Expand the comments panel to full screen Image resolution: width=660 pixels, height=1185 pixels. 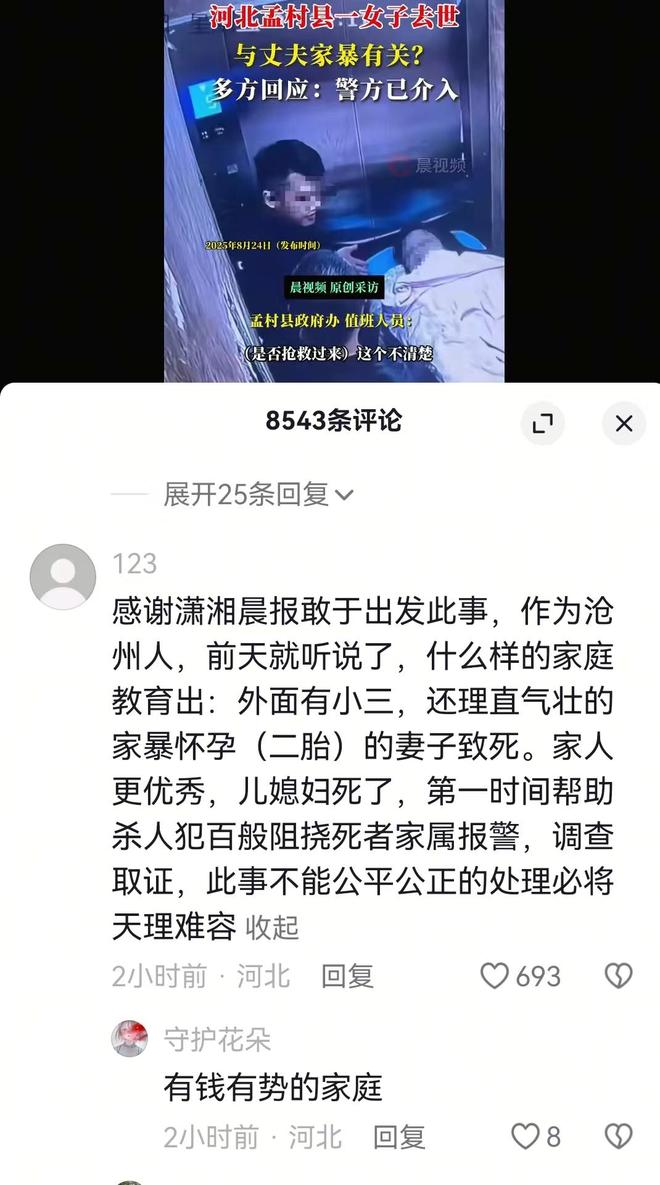543,424
